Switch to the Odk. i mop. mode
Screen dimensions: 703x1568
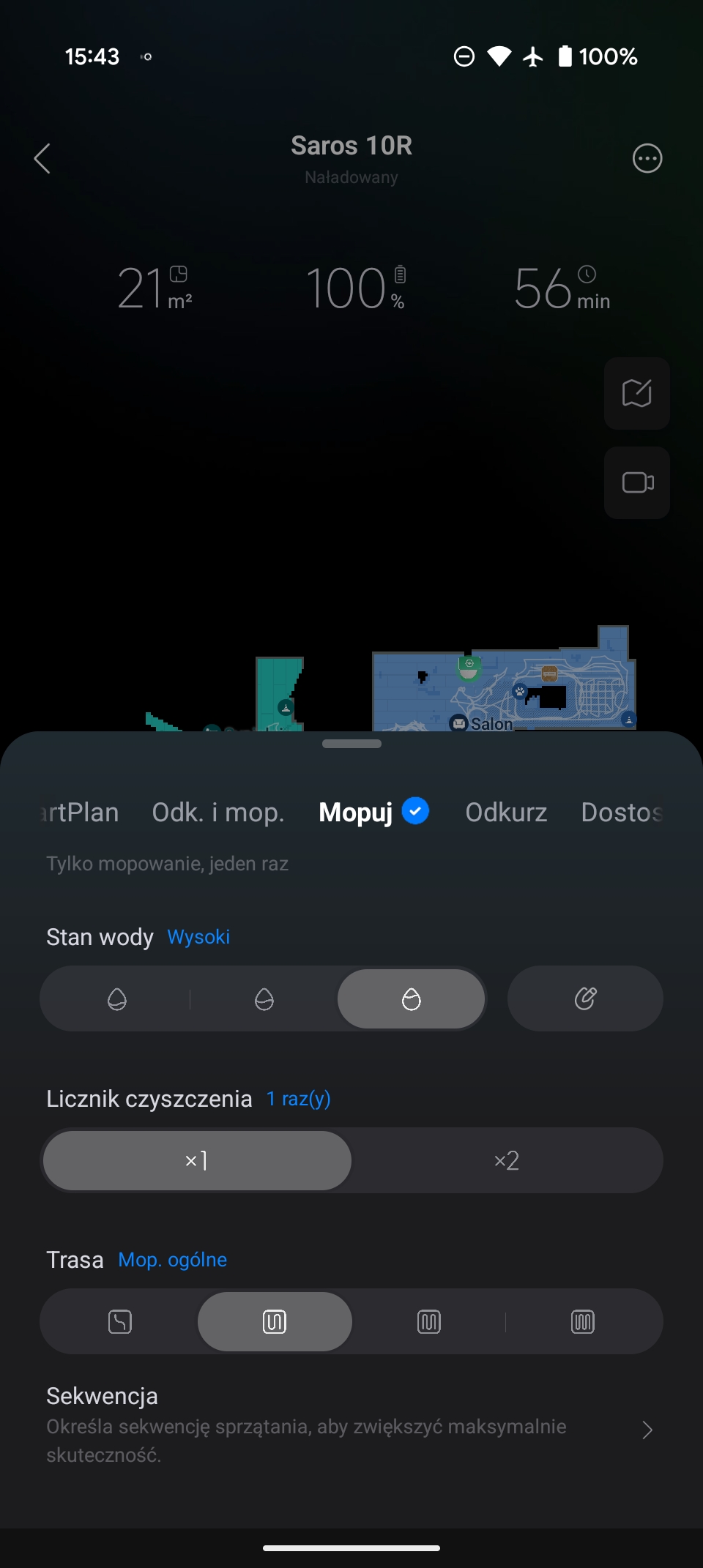(x=218, y=812)
